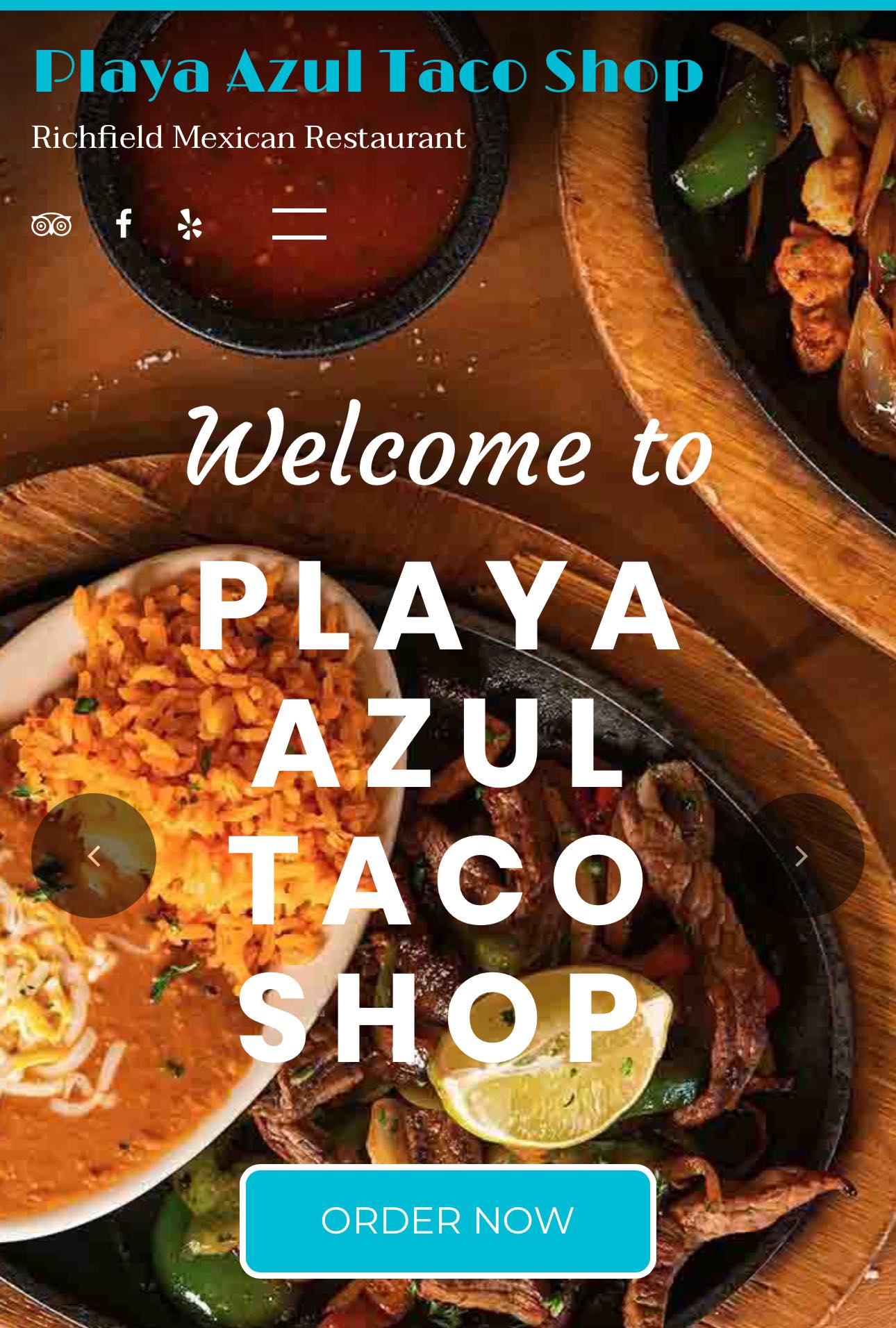Image resolution: width=896 pixels, height=1328 pixels.
Task: Advance to the next slide
Action: 802,856
